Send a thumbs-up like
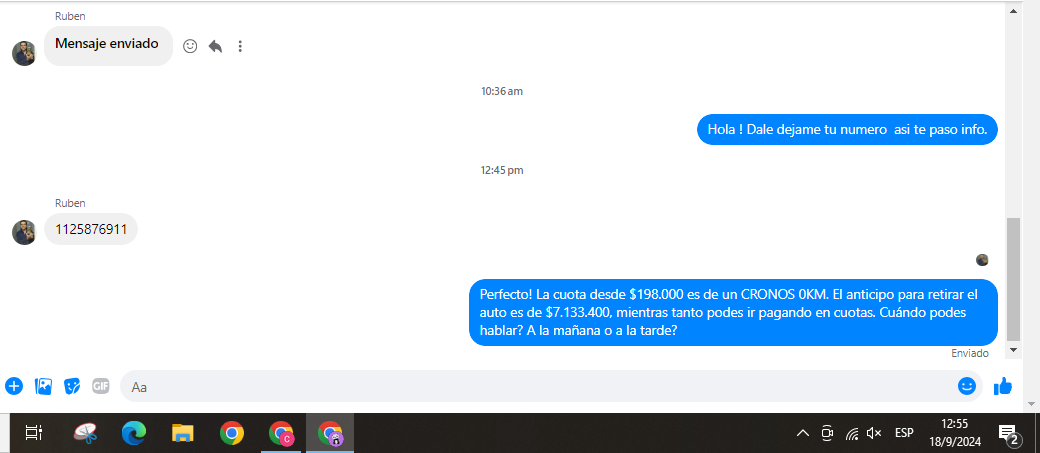 point(1003,386)
